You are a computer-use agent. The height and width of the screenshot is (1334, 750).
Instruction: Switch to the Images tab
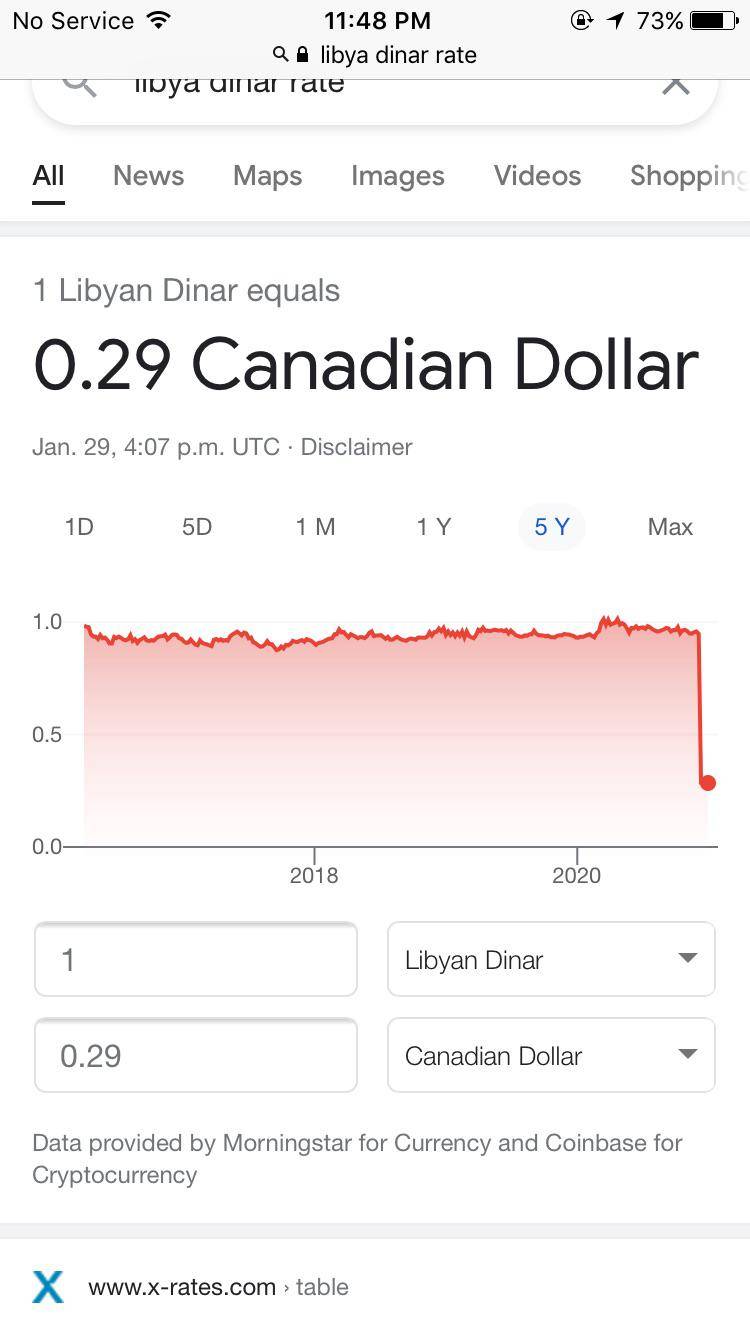click(397, 176)
